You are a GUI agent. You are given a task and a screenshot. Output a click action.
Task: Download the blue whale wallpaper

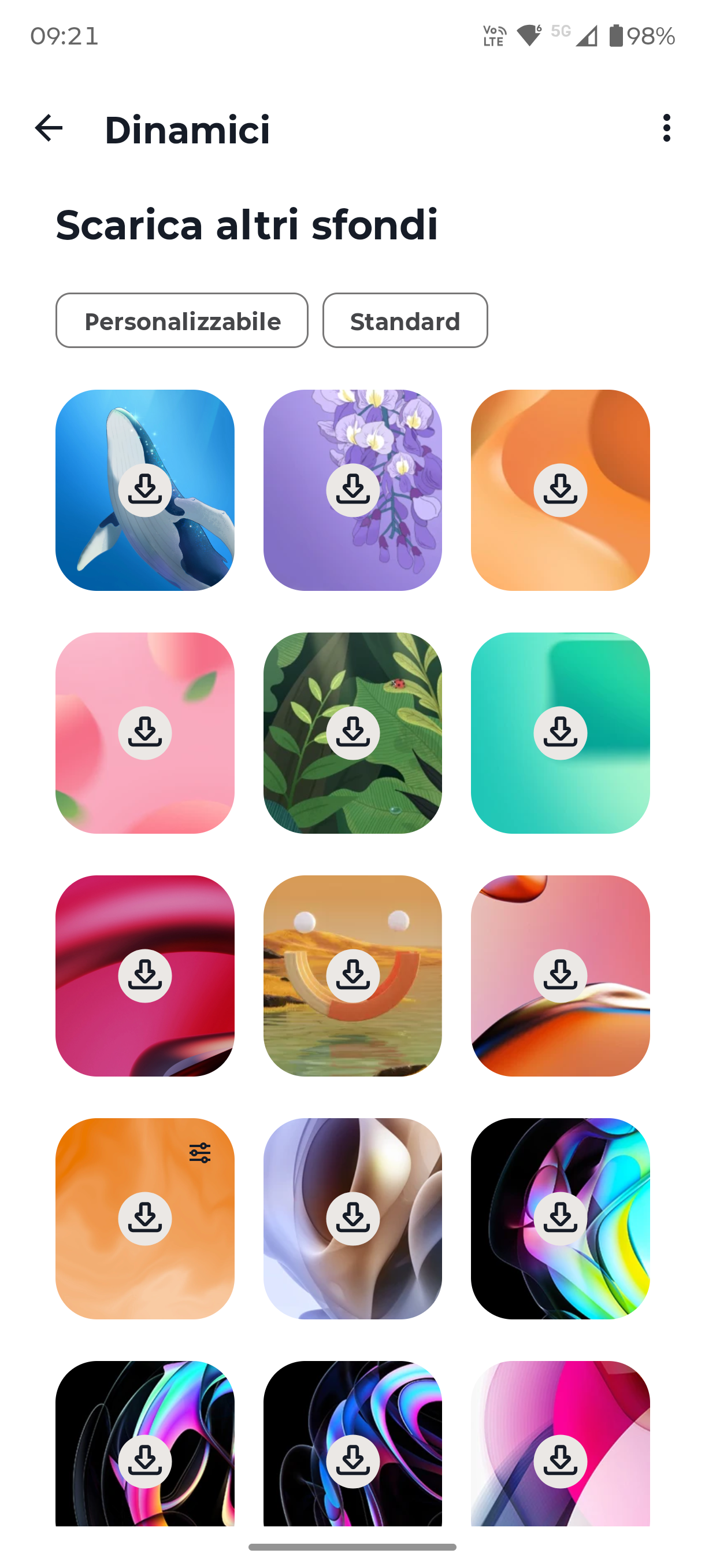[x=145, y=490]
